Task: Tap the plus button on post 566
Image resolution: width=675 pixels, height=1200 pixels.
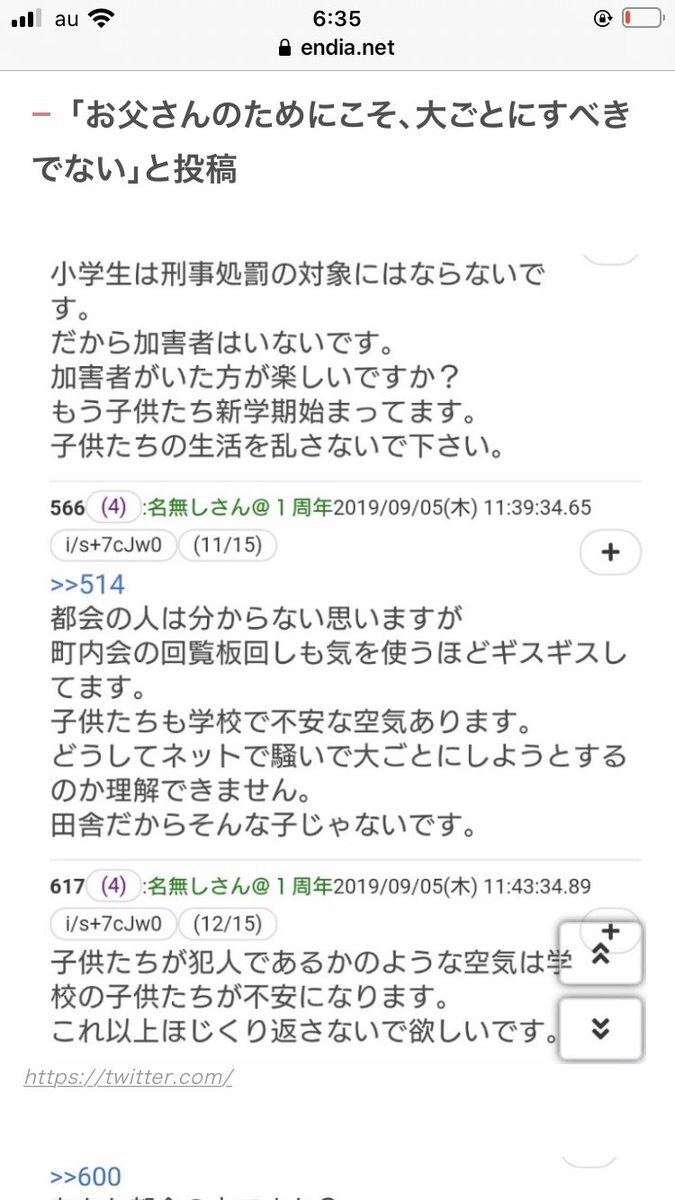Action: tap(610, 551)
